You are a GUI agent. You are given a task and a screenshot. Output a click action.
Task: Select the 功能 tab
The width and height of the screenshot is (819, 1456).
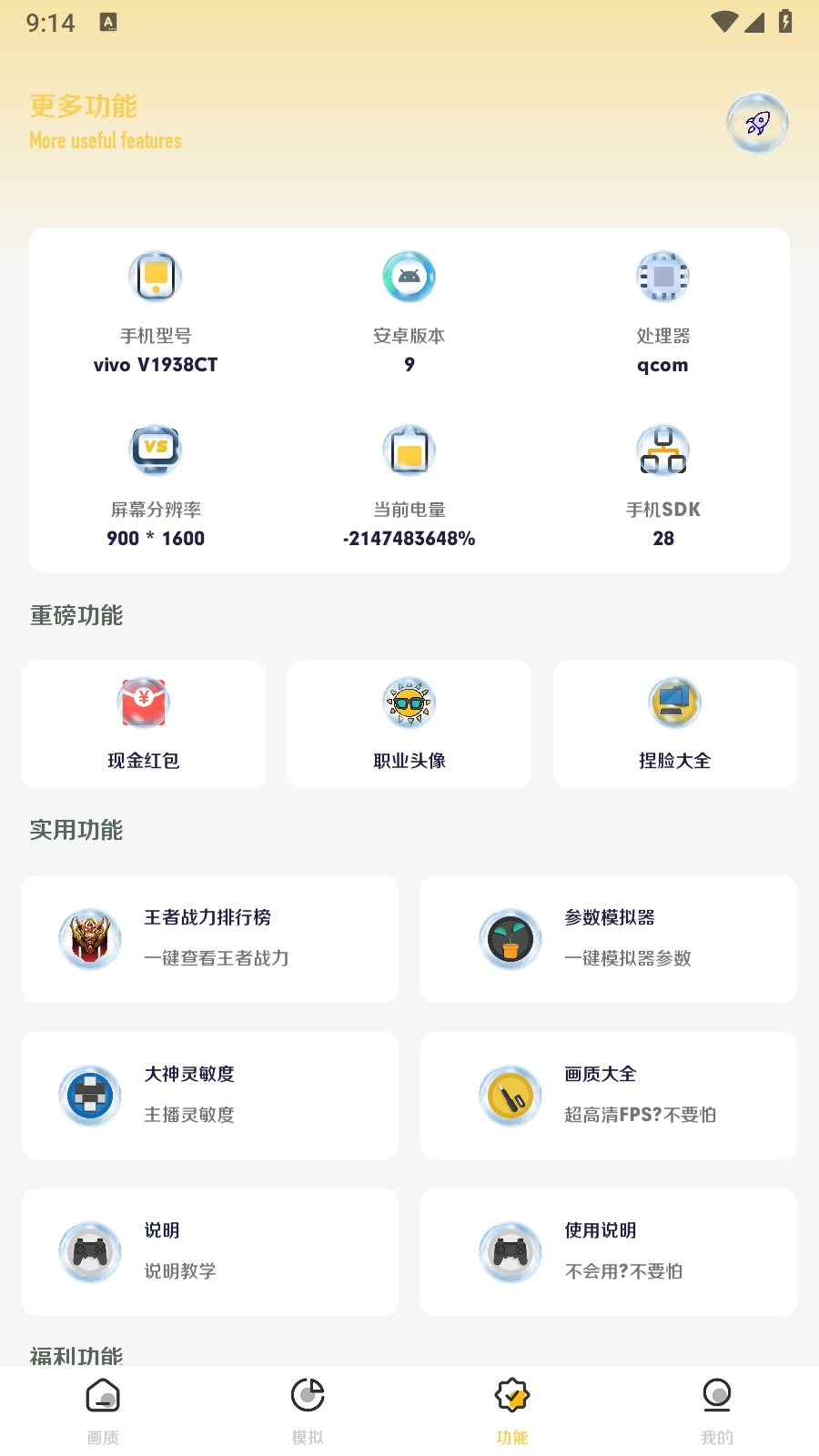512,1410
